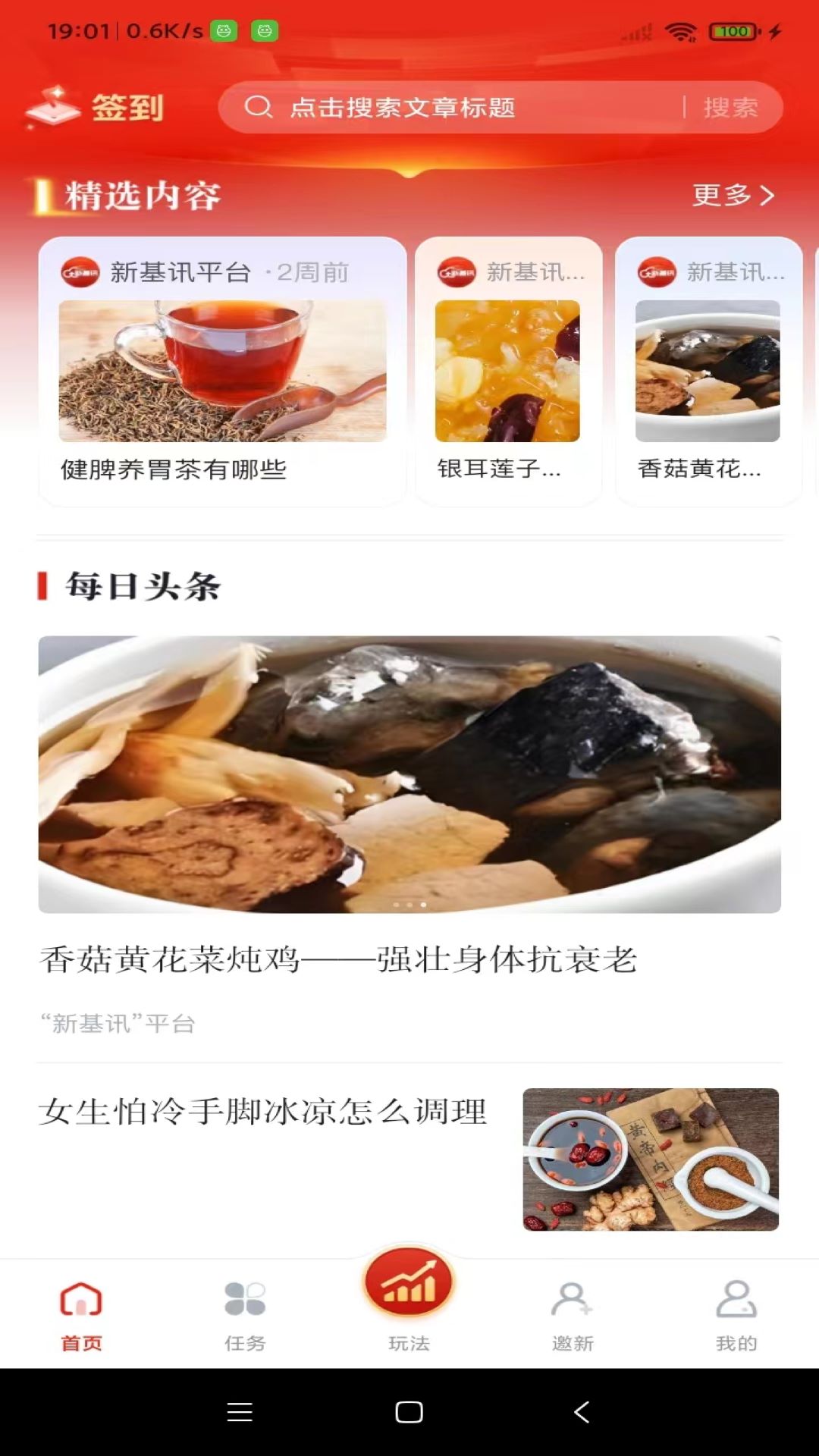Switch to the 邀新 tab
The width and height of the screenshot is (819, 1456).
[x=573, y=1316]
